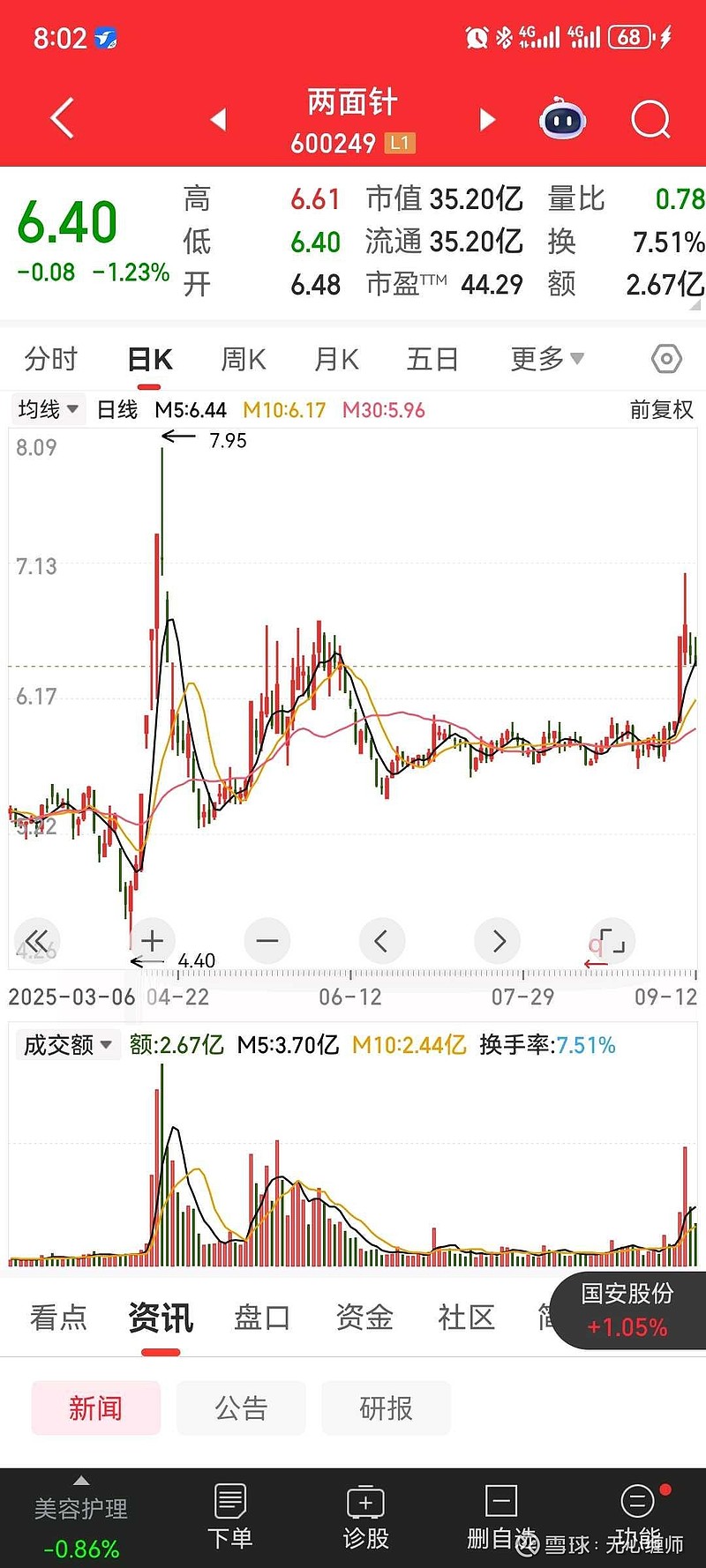Show the 月K chart

336,359
